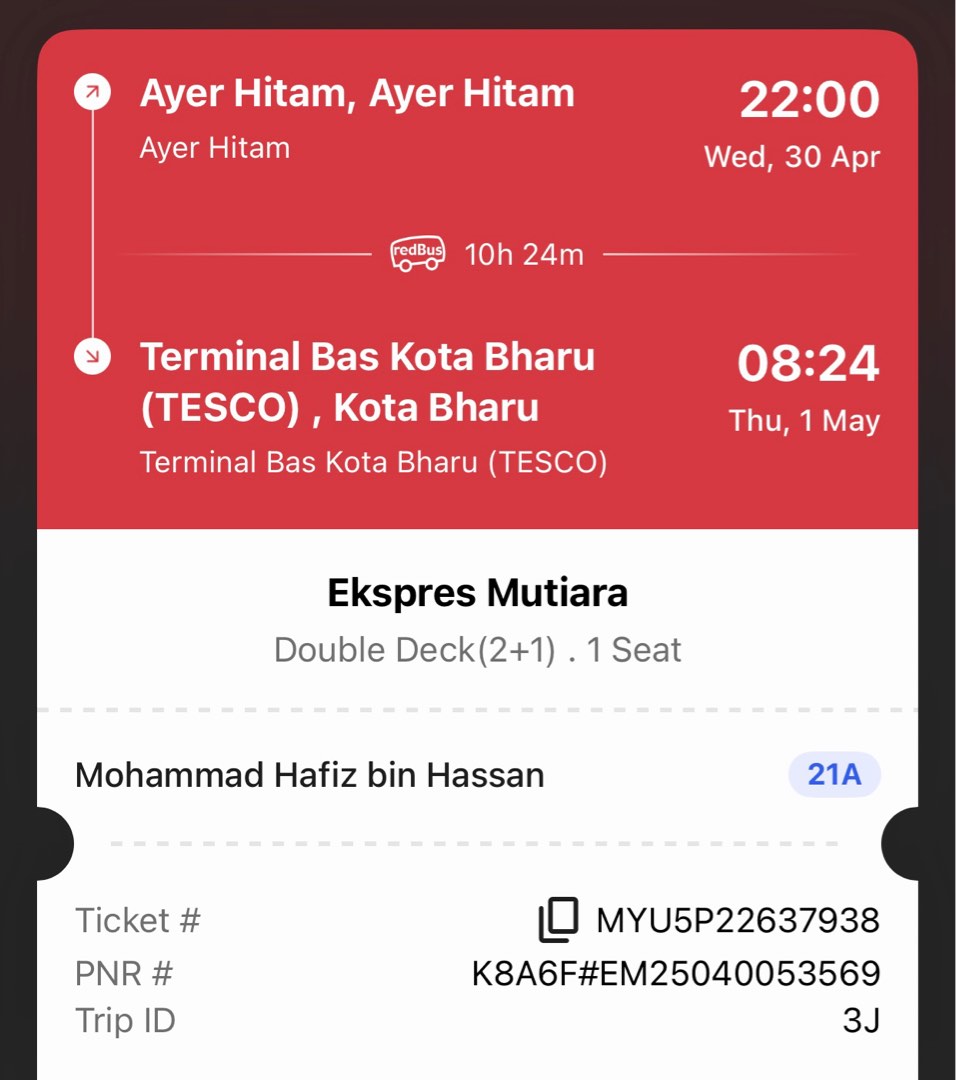Screen dimensions: 956x1080
Task: Click the redBus bus logo on the route line
Action: [x=416, y=254]
